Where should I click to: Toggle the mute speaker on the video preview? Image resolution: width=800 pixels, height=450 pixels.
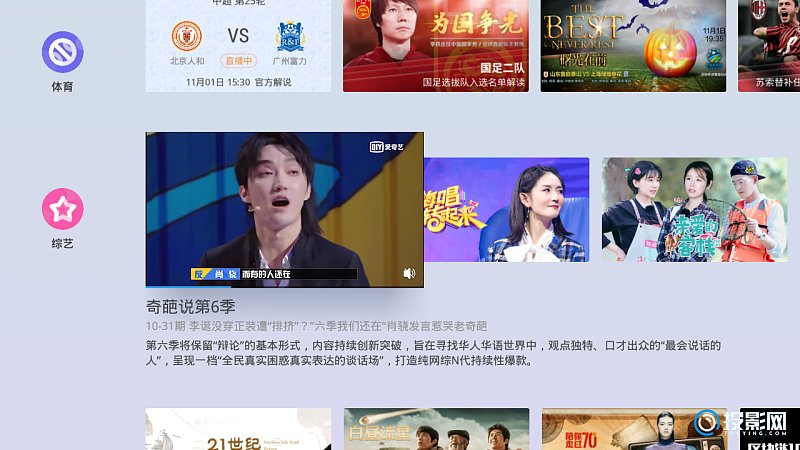pos(408,273)
